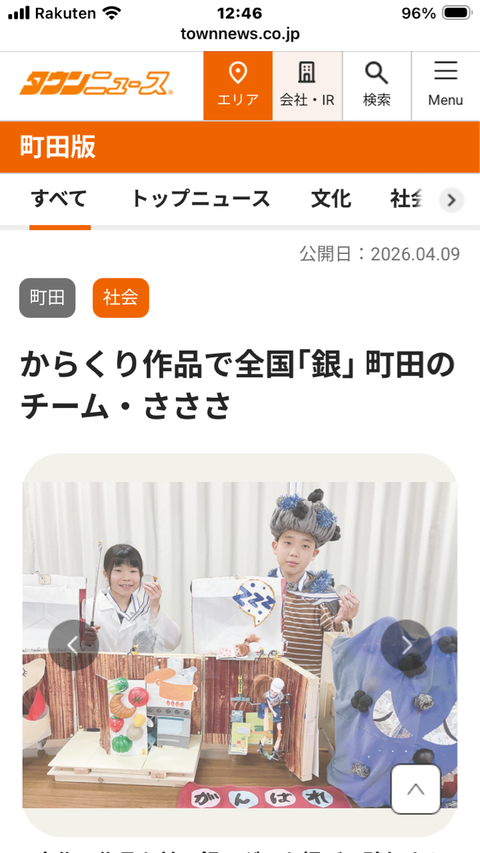
Task: Go to the タウンニュース home logo
Action: (x=96, y=84)
